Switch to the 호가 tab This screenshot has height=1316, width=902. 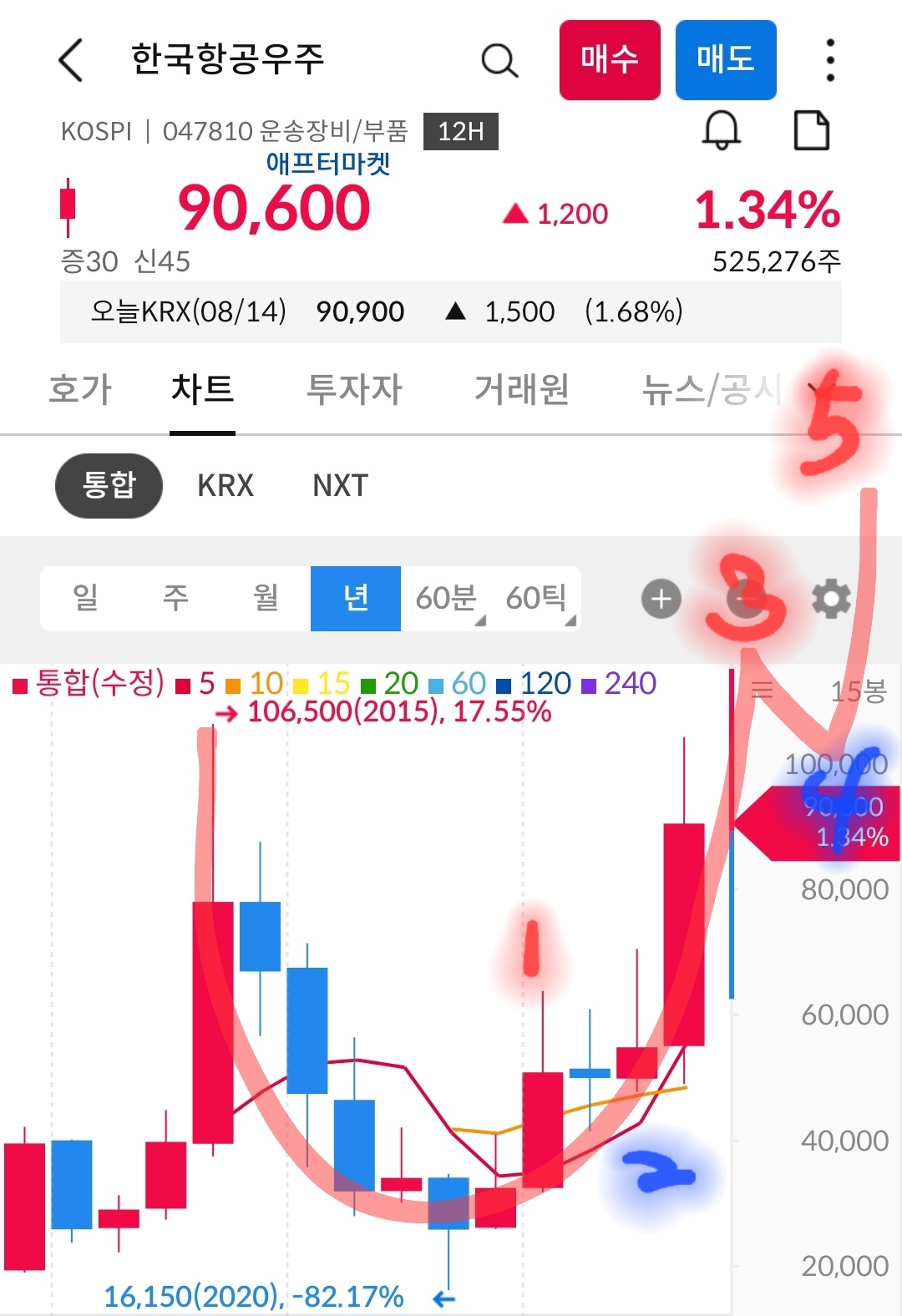[80, 389]
